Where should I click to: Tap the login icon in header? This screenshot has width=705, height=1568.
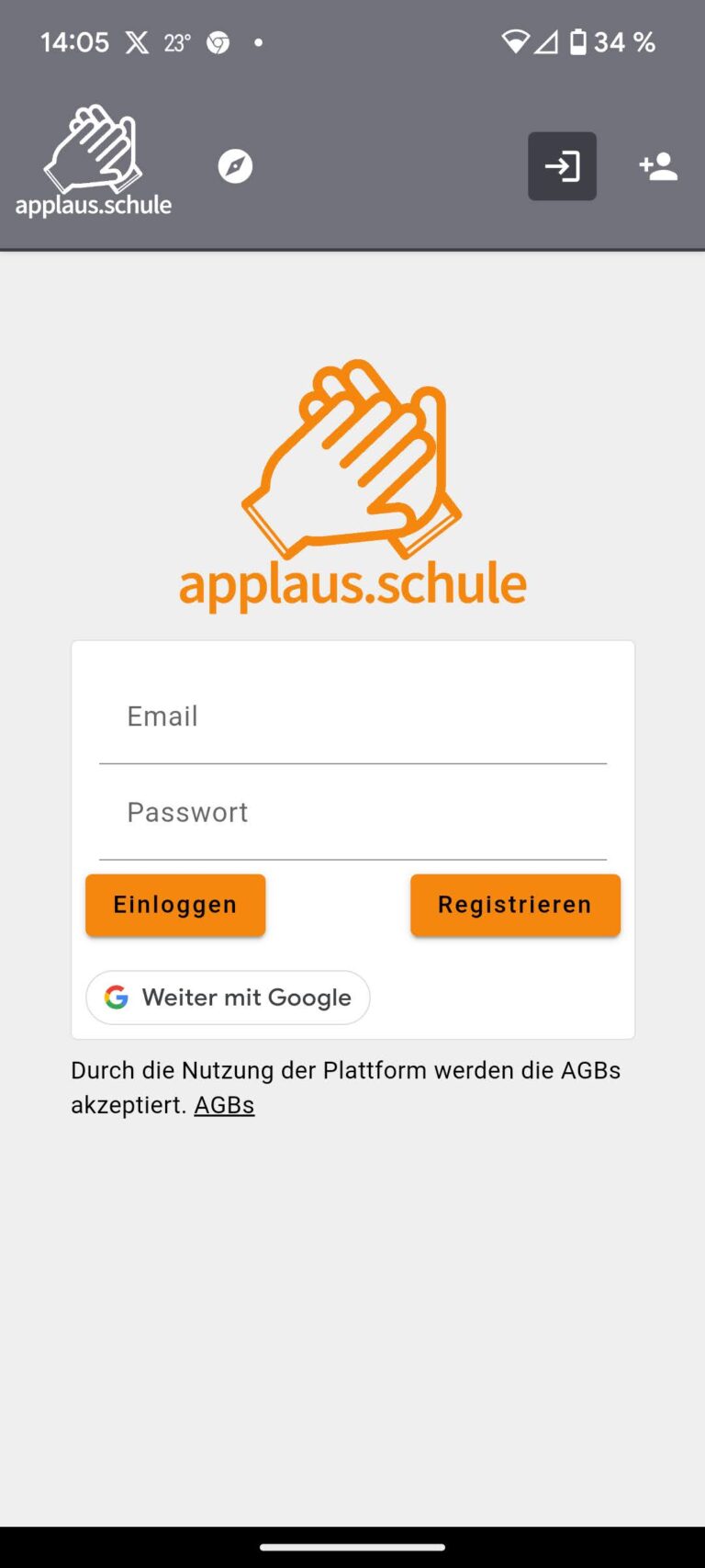(562, 166)
